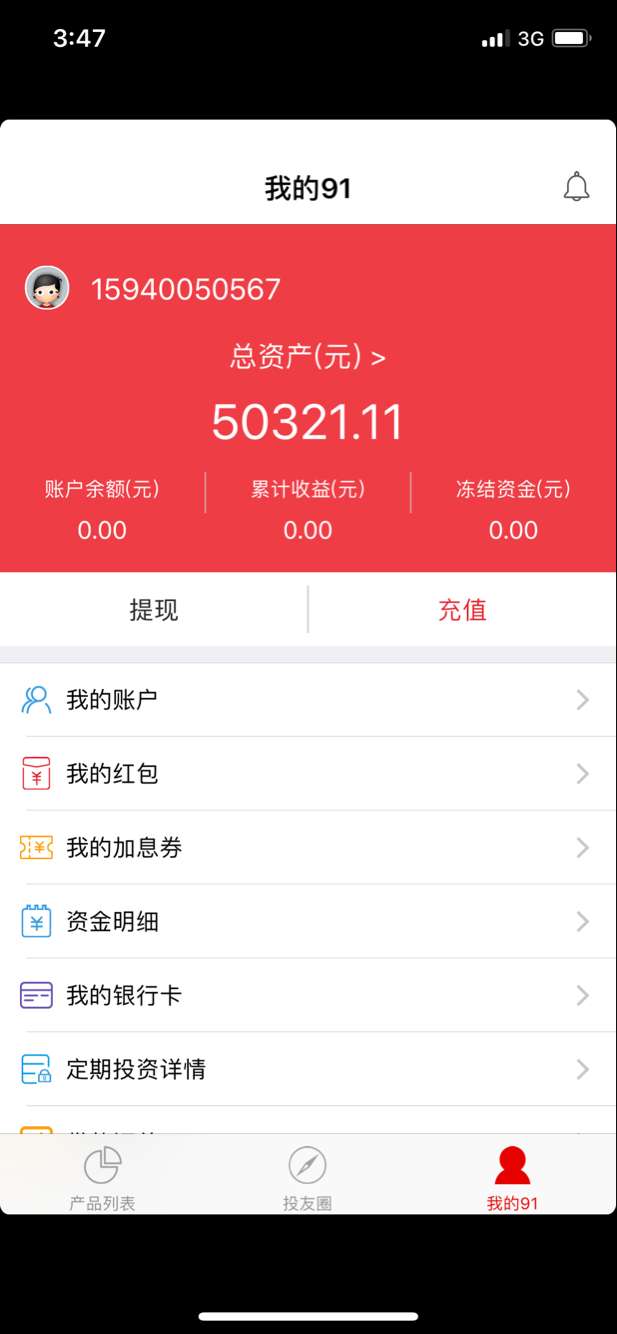View 定期投资详情 investment details
The image size is (617, 1334).
point(308,1070)
